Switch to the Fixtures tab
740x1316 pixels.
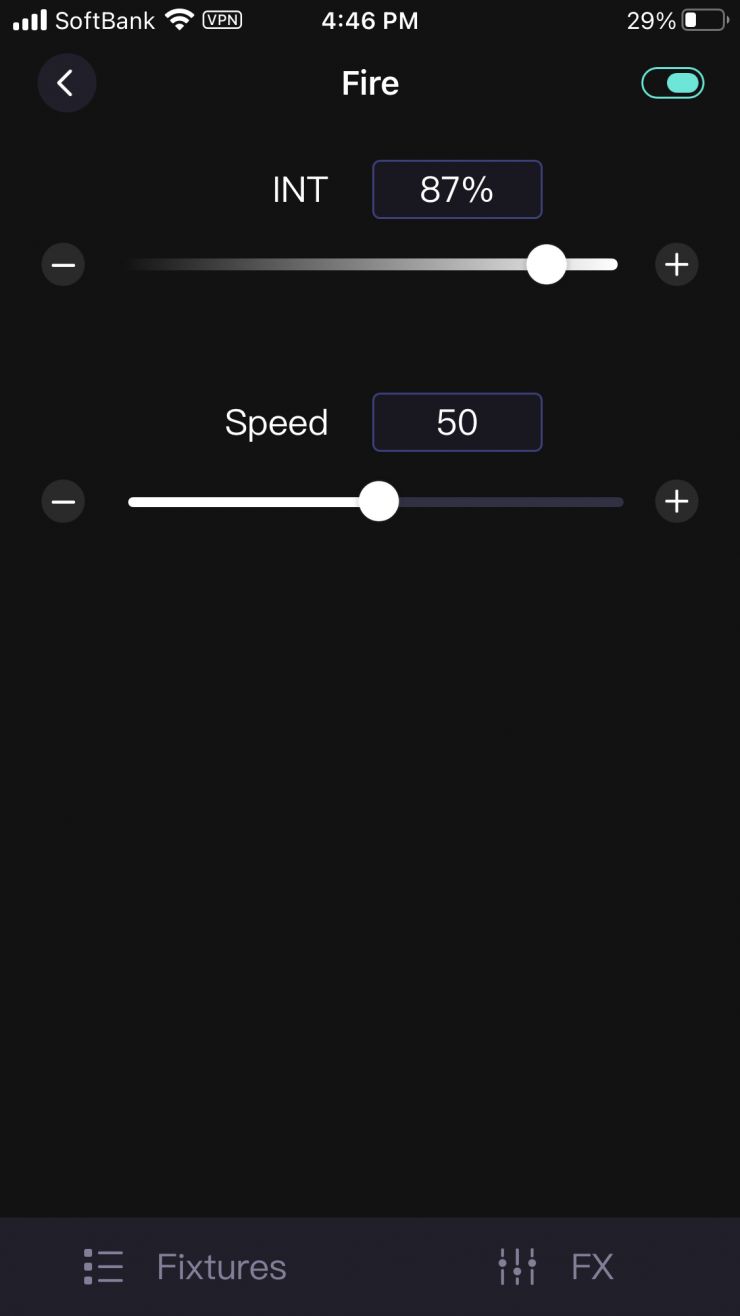[185, 1267]
